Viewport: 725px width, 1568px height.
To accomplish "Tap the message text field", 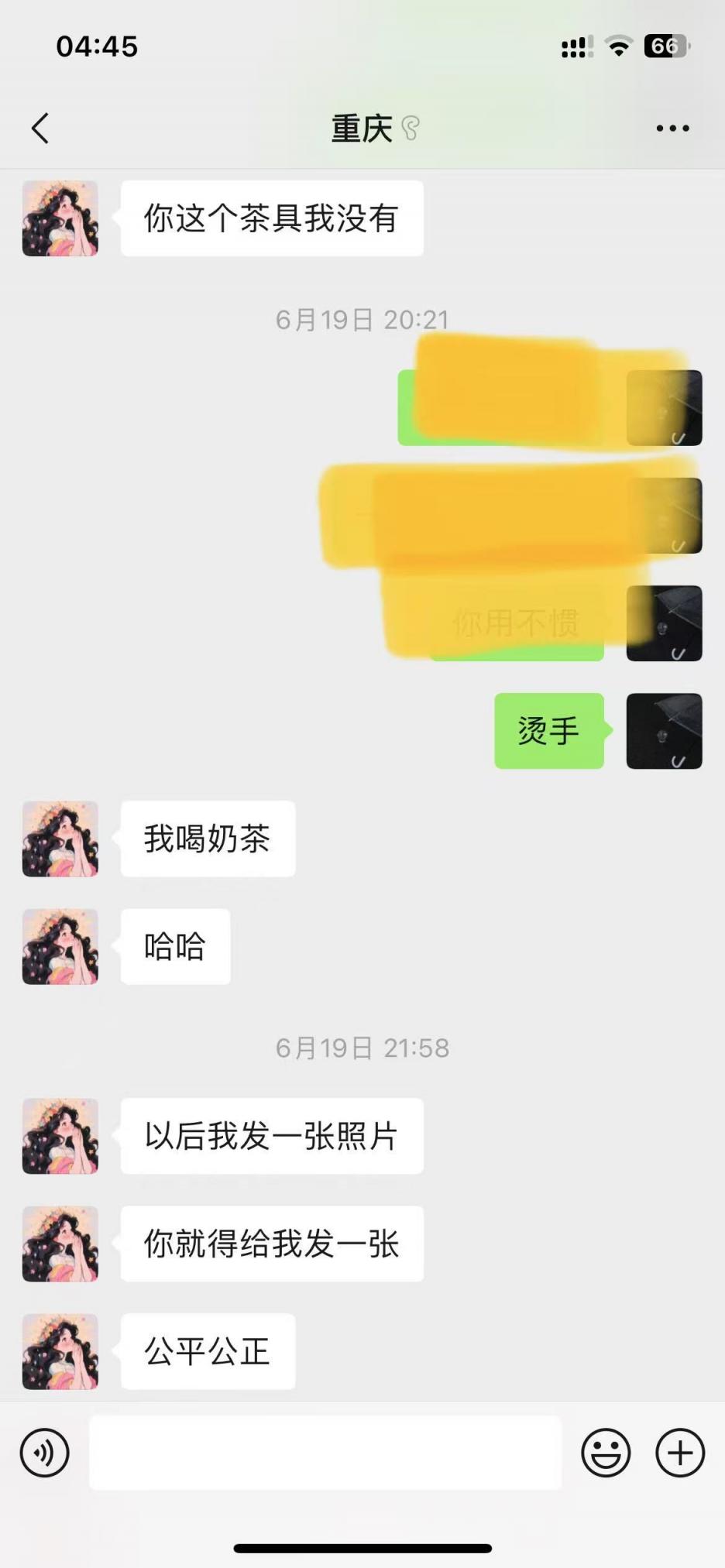I will (x=325, y=1453).
